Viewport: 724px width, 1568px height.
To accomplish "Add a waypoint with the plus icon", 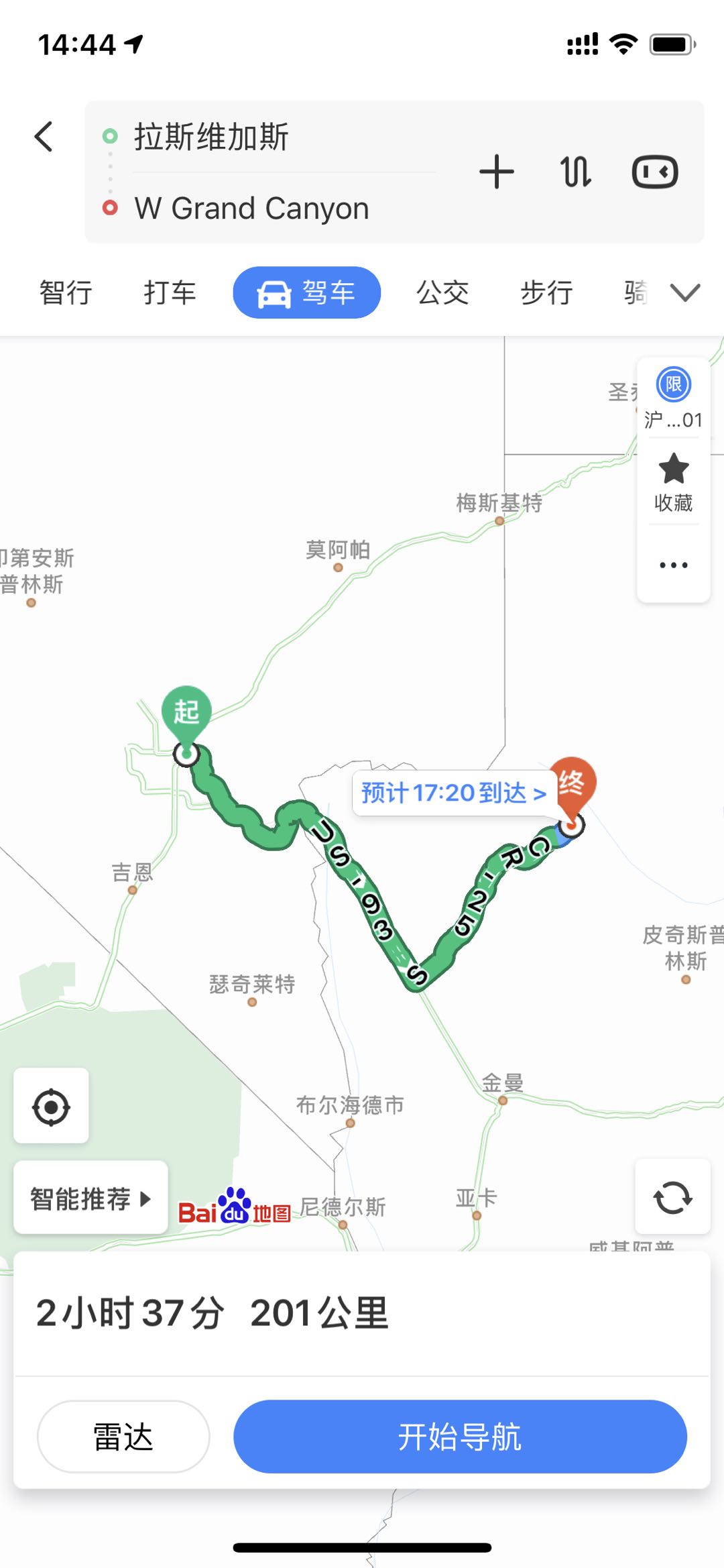I will (496, 172).
